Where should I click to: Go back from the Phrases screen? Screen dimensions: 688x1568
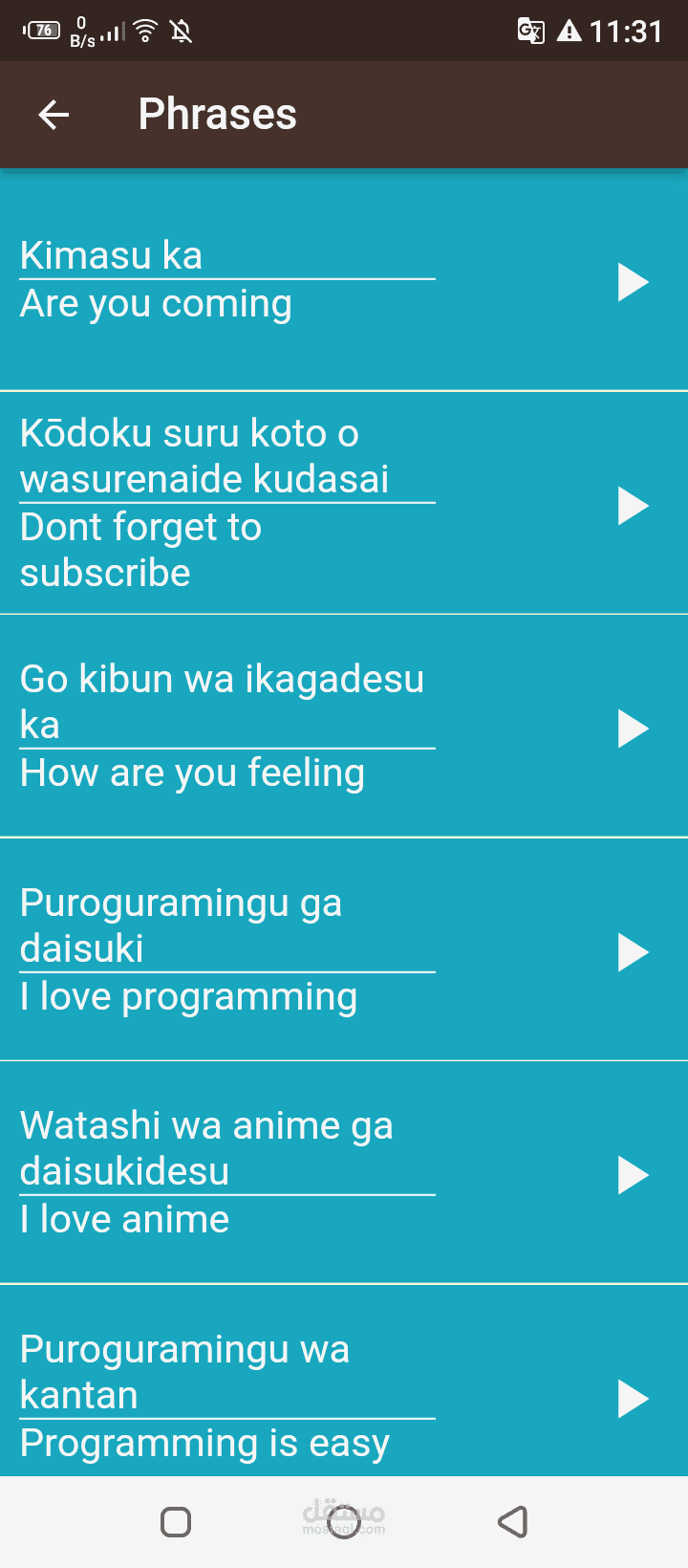[x=54, y=116]
